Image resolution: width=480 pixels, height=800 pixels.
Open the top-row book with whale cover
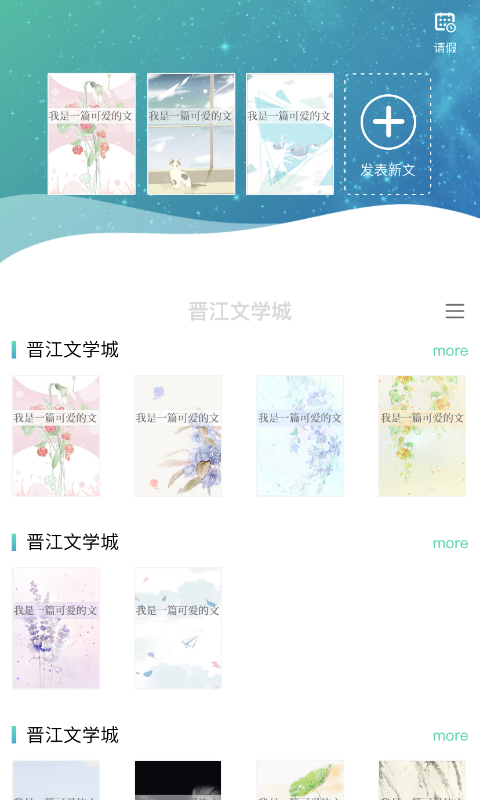click(x=290, y=134)
